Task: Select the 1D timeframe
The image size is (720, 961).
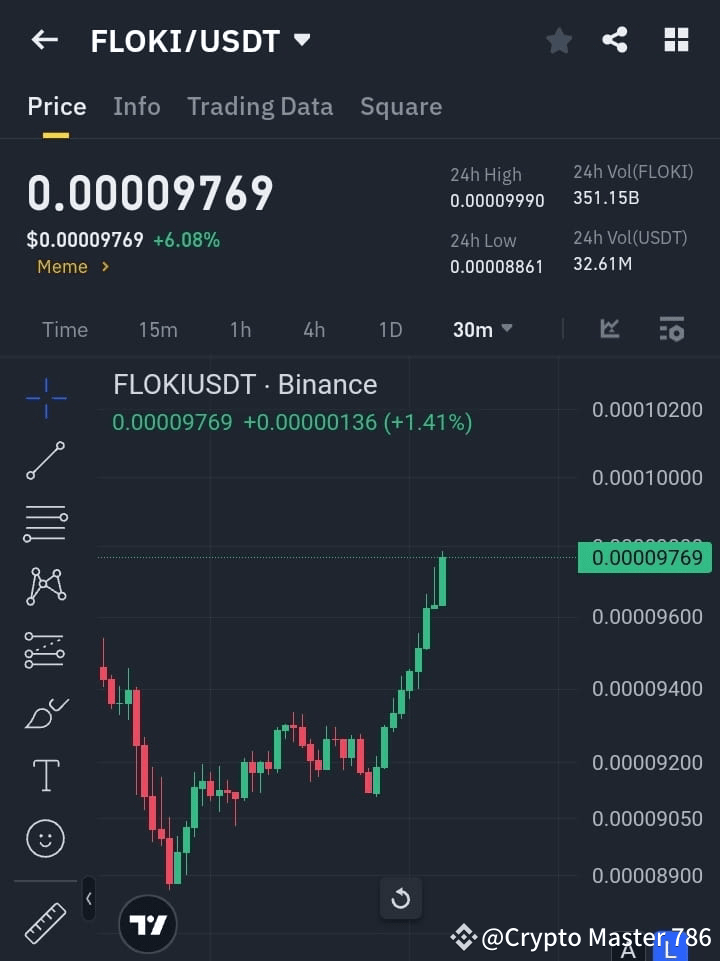Action: [390, 329]
